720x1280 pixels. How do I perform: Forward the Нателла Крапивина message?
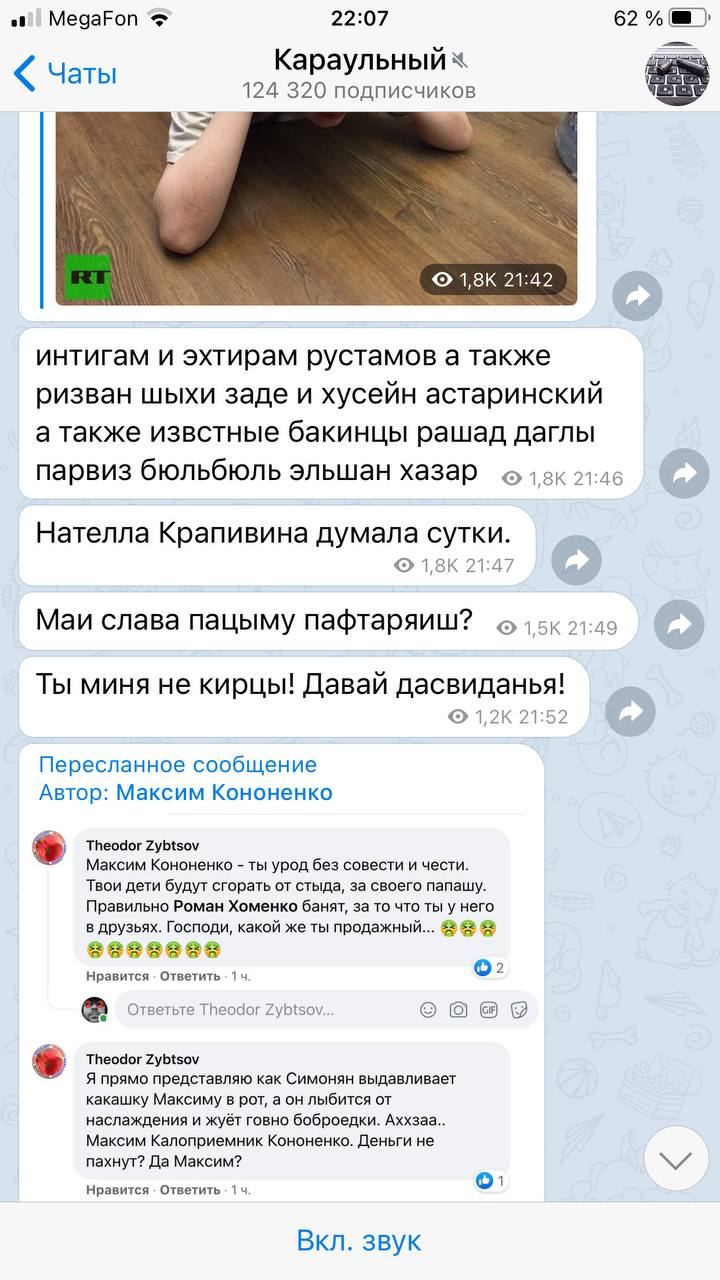click(x=577, y=561)
